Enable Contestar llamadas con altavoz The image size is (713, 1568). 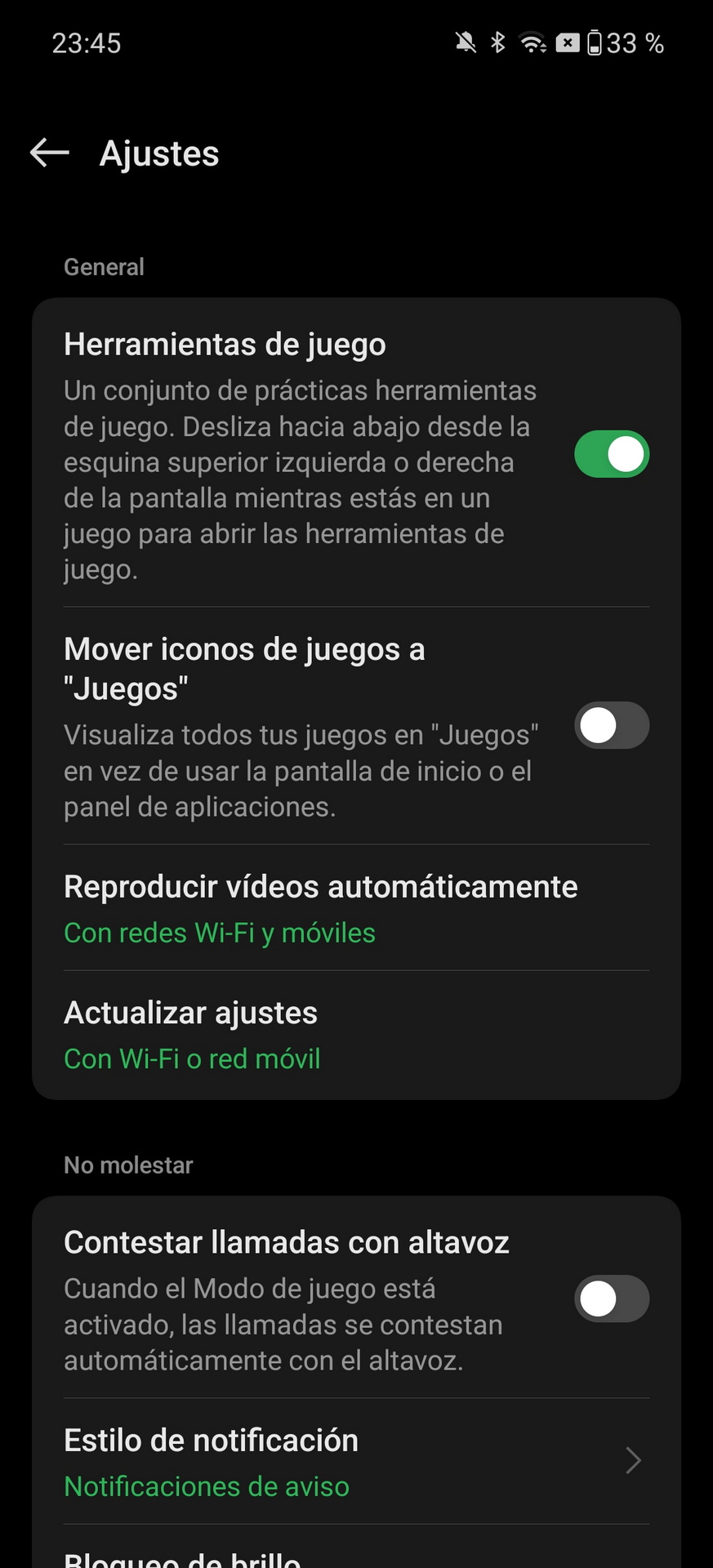(x=612, y=1298)
